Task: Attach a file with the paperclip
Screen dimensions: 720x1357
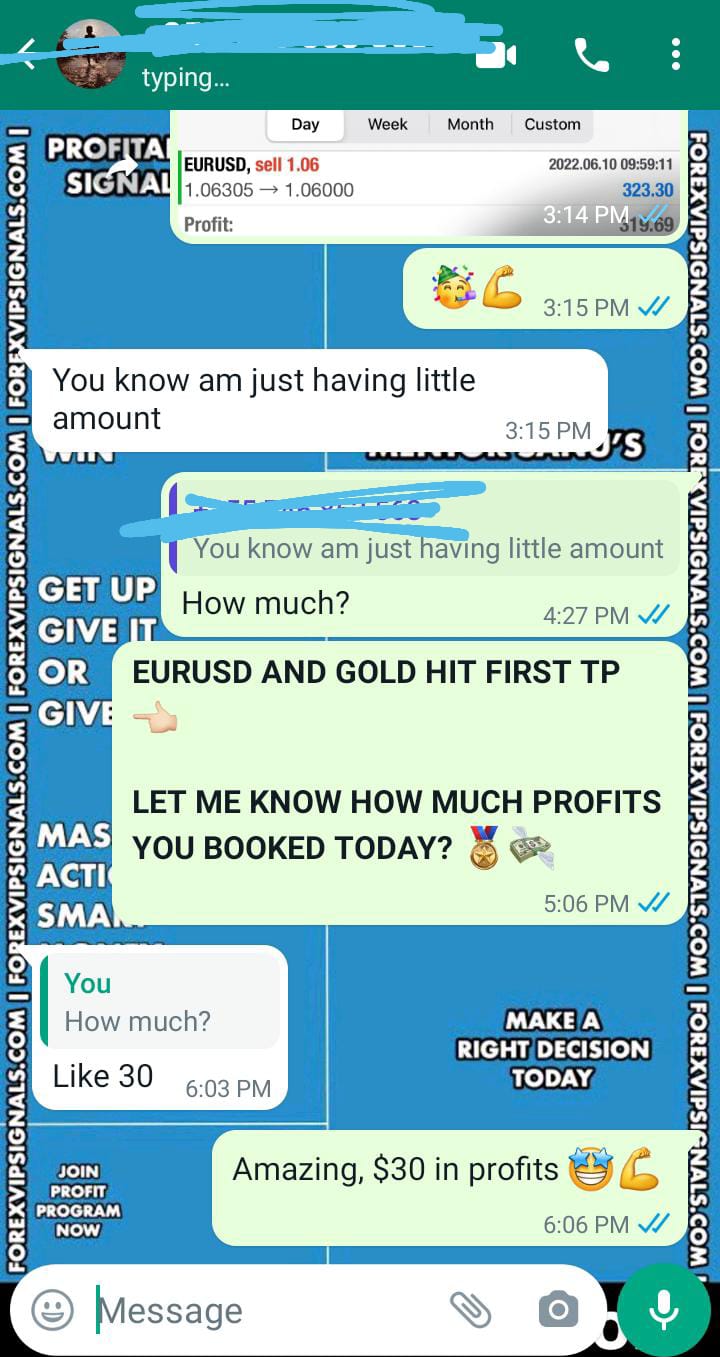Action: [x=469, y=1309]
